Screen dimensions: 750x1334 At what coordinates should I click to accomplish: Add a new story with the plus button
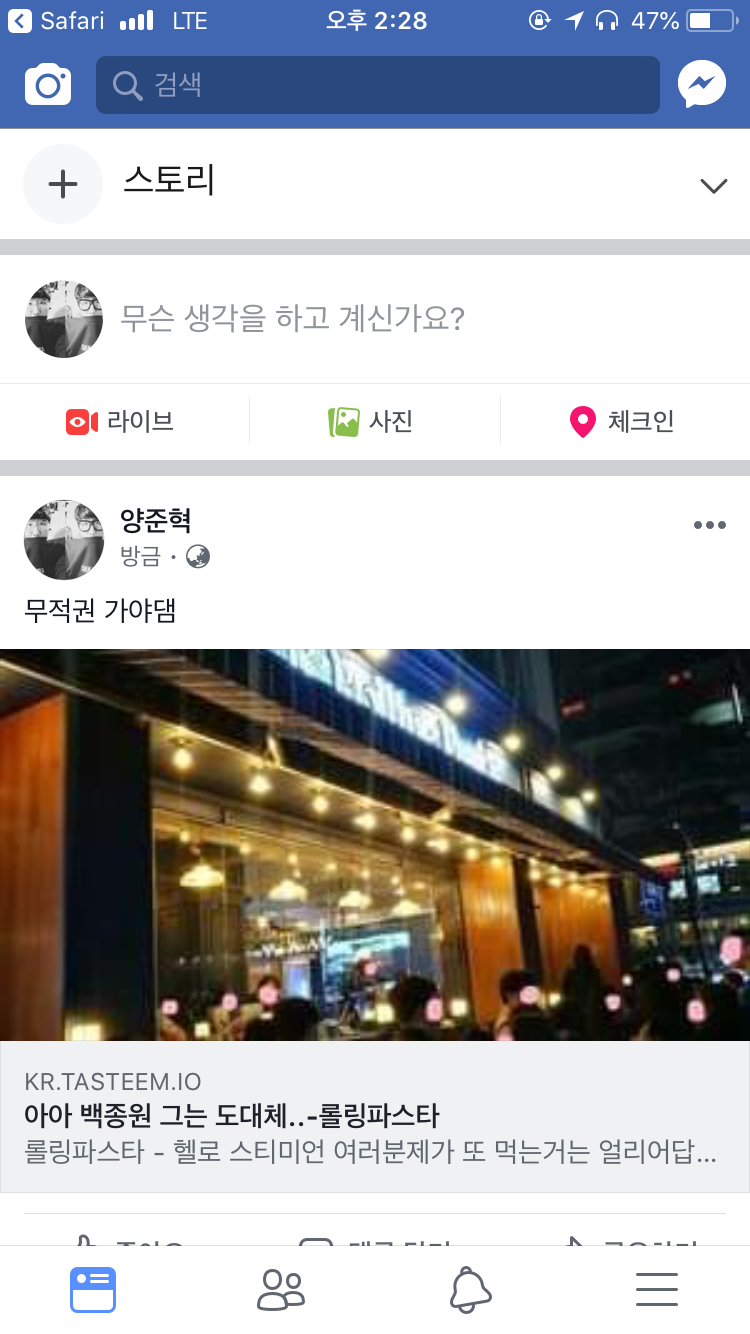pyautogui.click(x=63, y=184)
